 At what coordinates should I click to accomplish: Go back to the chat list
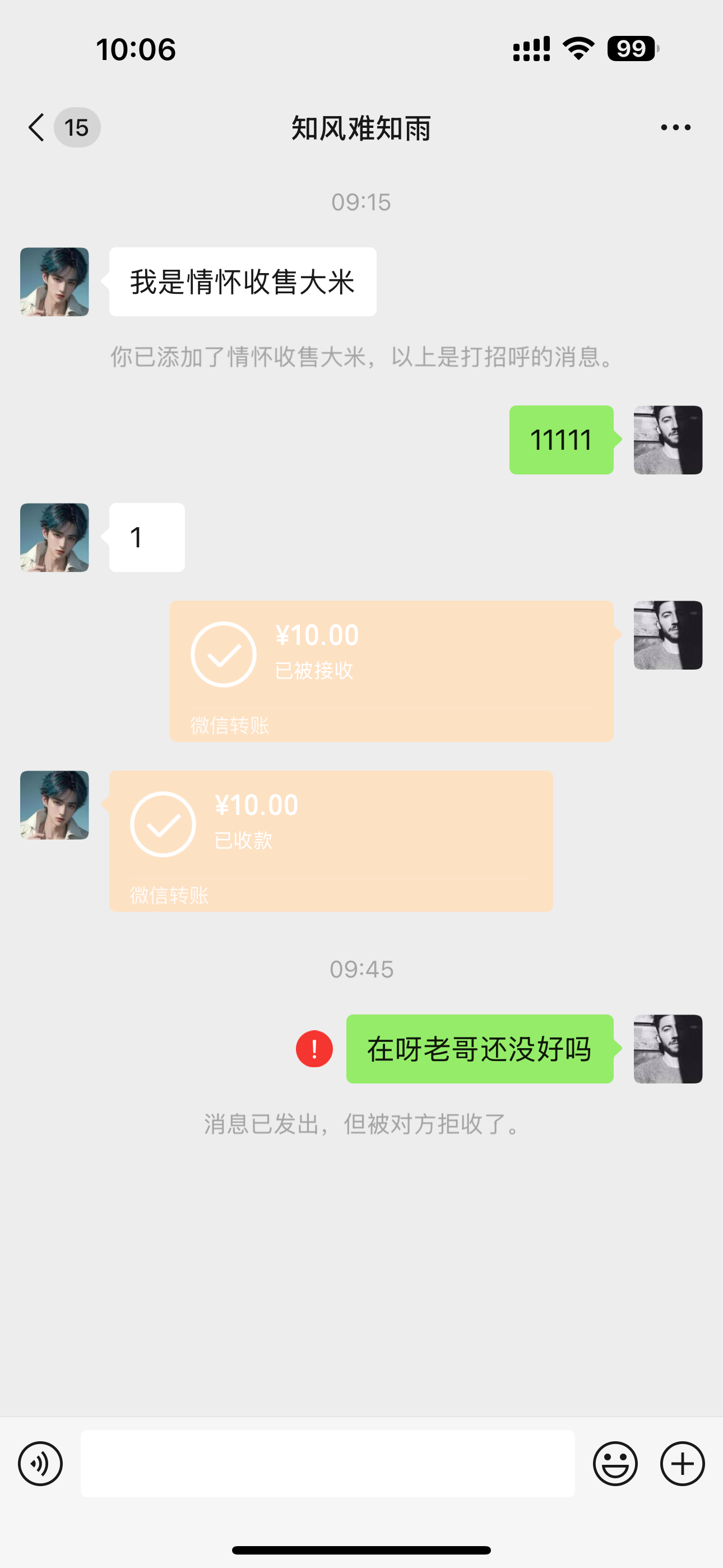click(38, 128)
